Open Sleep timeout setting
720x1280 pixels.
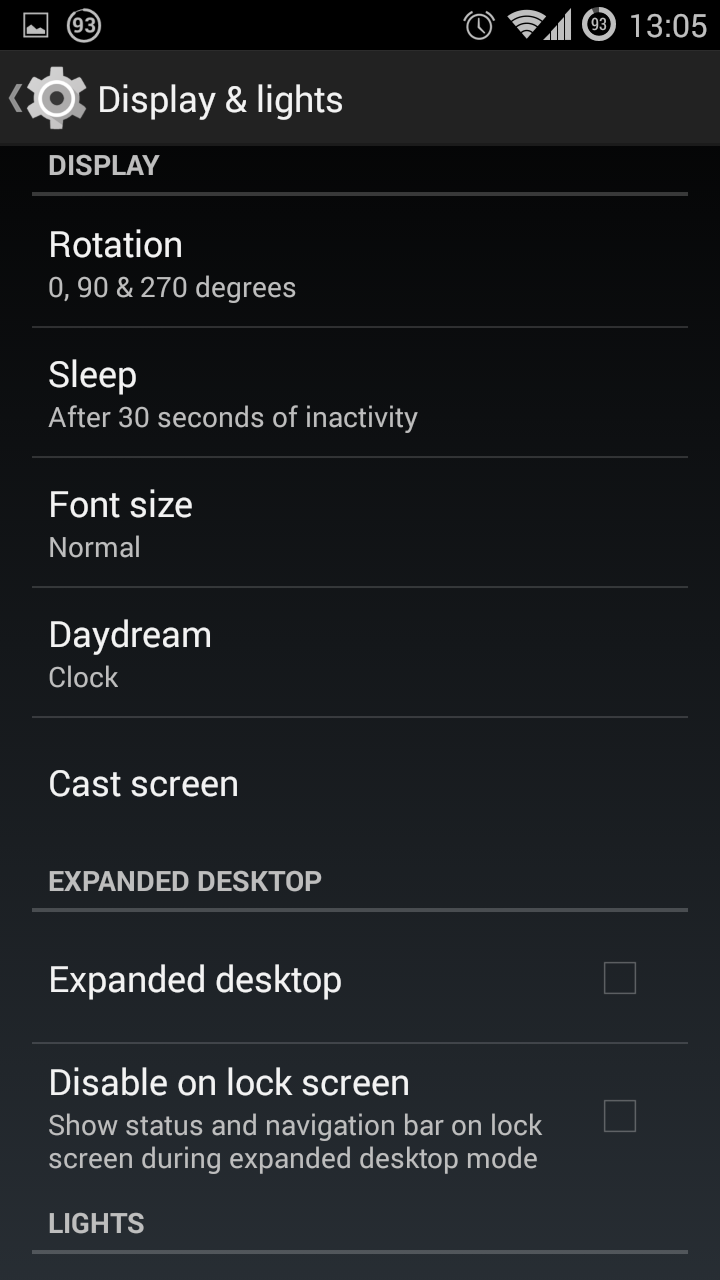(x=360, y=393)
